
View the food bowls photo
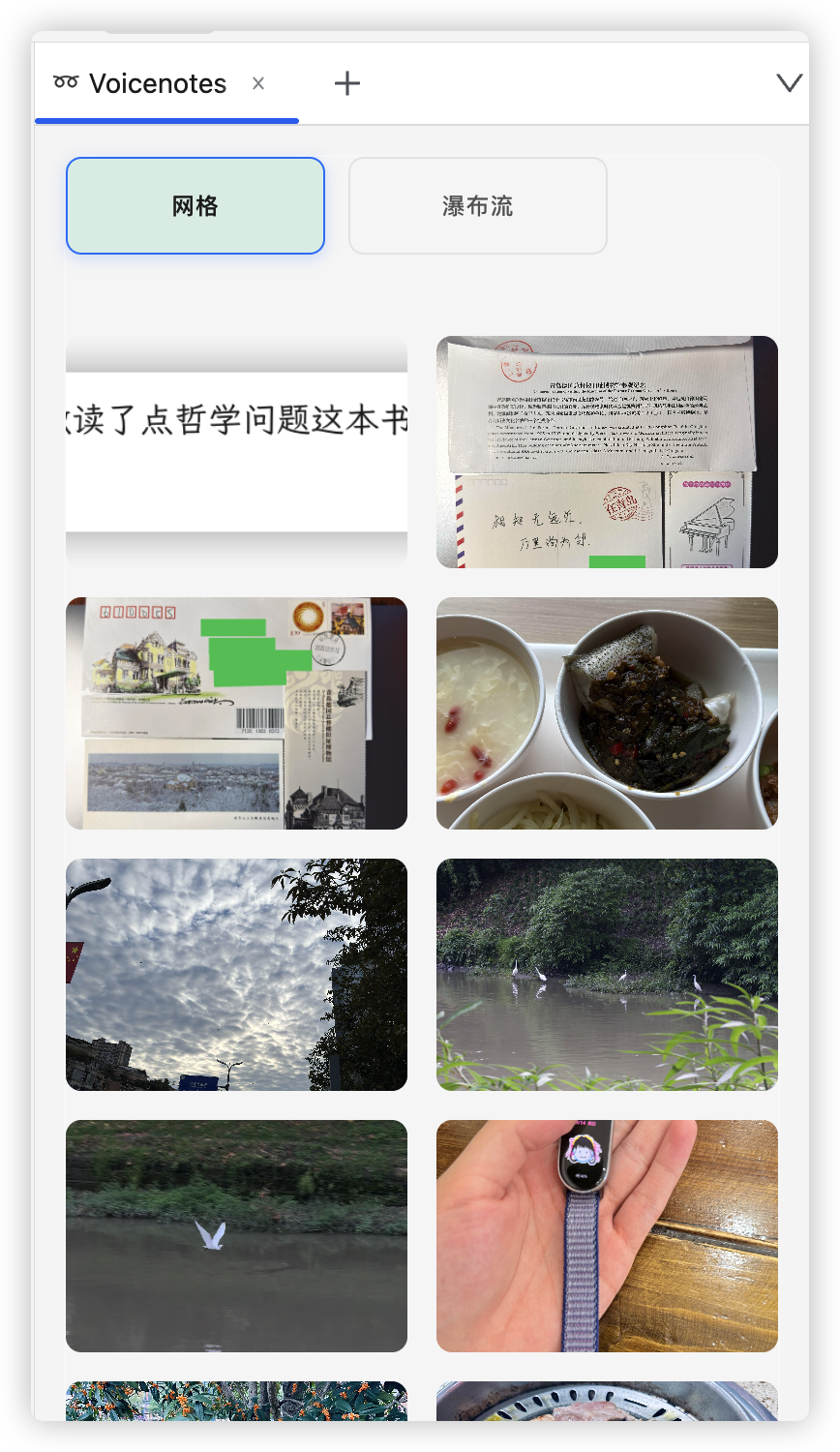click(x=607, y=712)
